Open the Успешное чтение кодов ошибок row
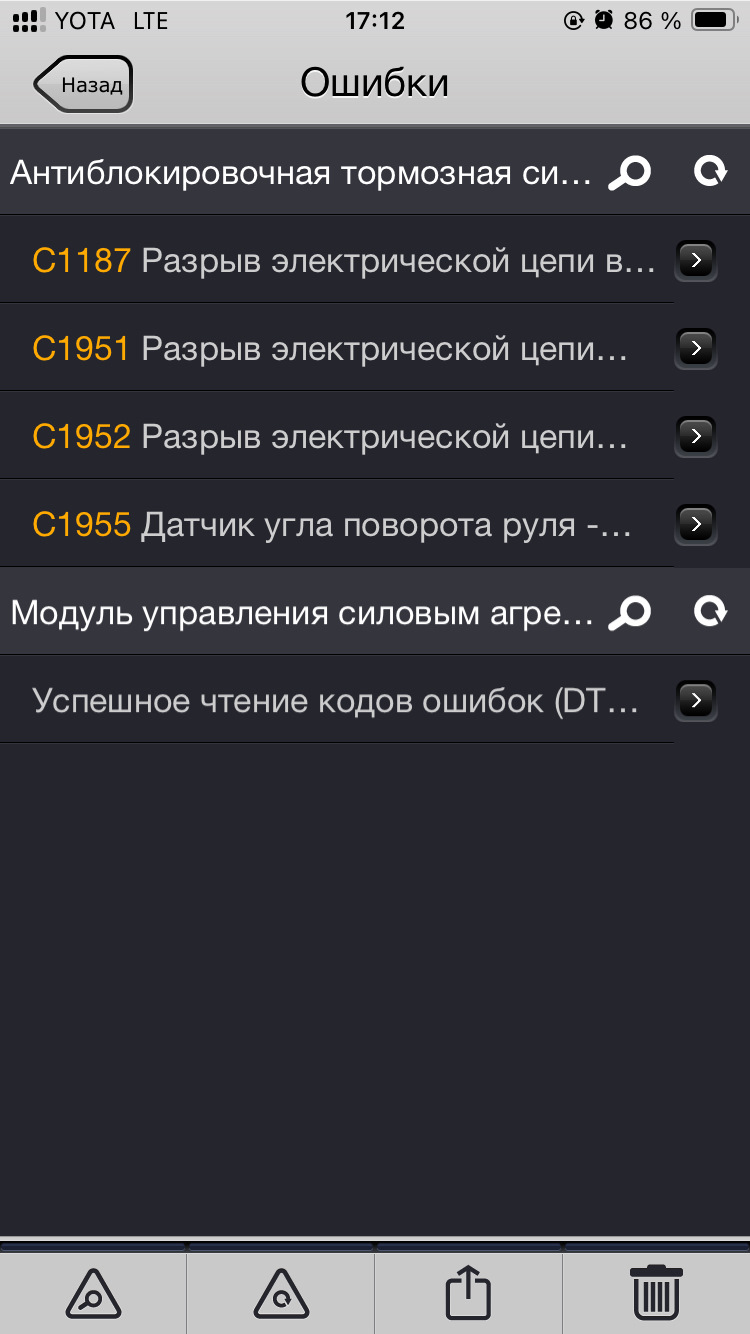 pos(696,700)
